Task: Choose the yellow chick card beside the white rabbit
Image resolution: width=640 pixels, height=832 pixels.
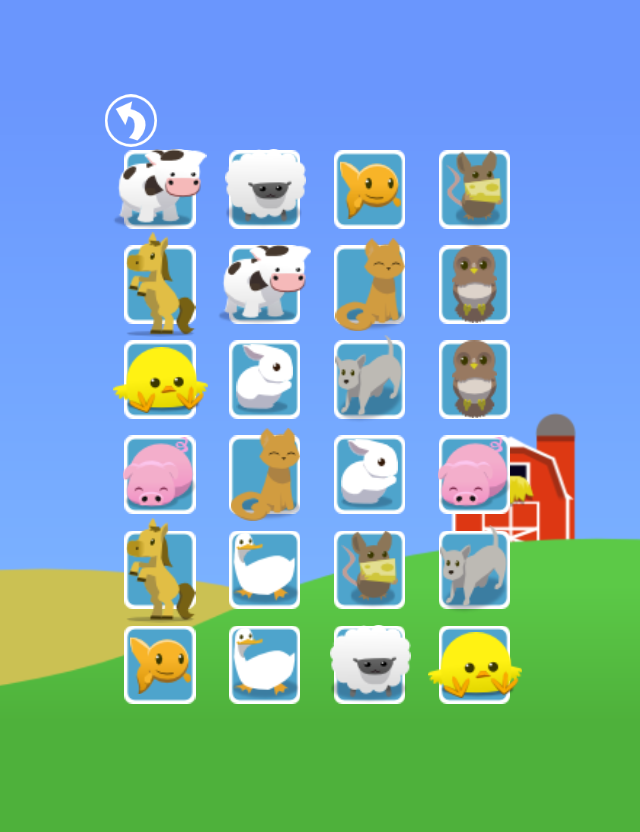Action: (160, 379)
